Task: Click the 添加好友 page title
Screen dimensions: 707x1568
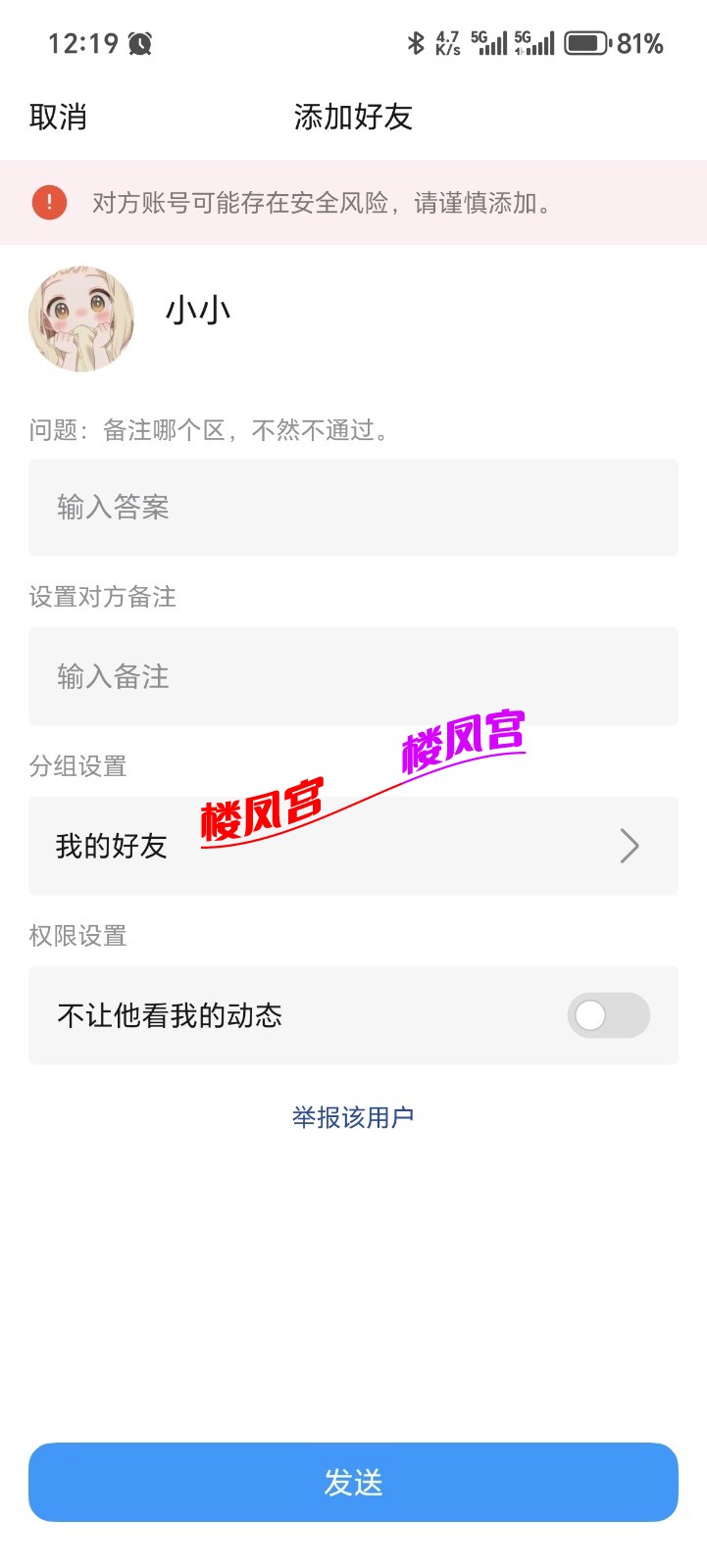Action: (x=353, y=118)
